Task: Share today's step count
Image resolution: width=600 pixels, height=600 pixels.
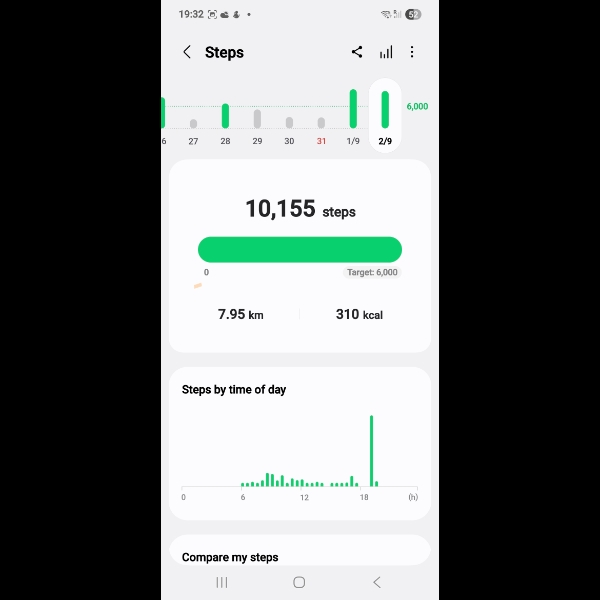Action: pos(357,52)
